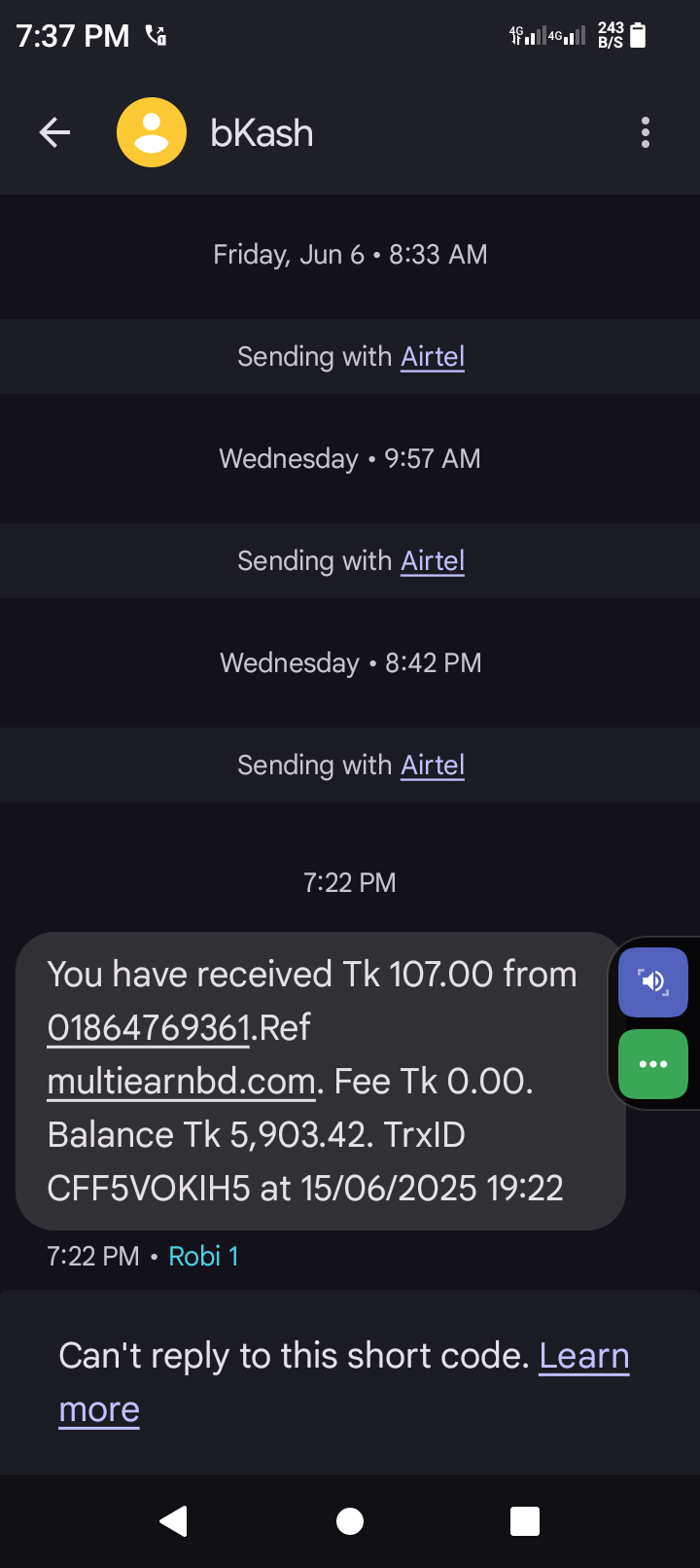Open recent apps from navigation bar
The image size is (700, 1568).
click(525, 1521)
